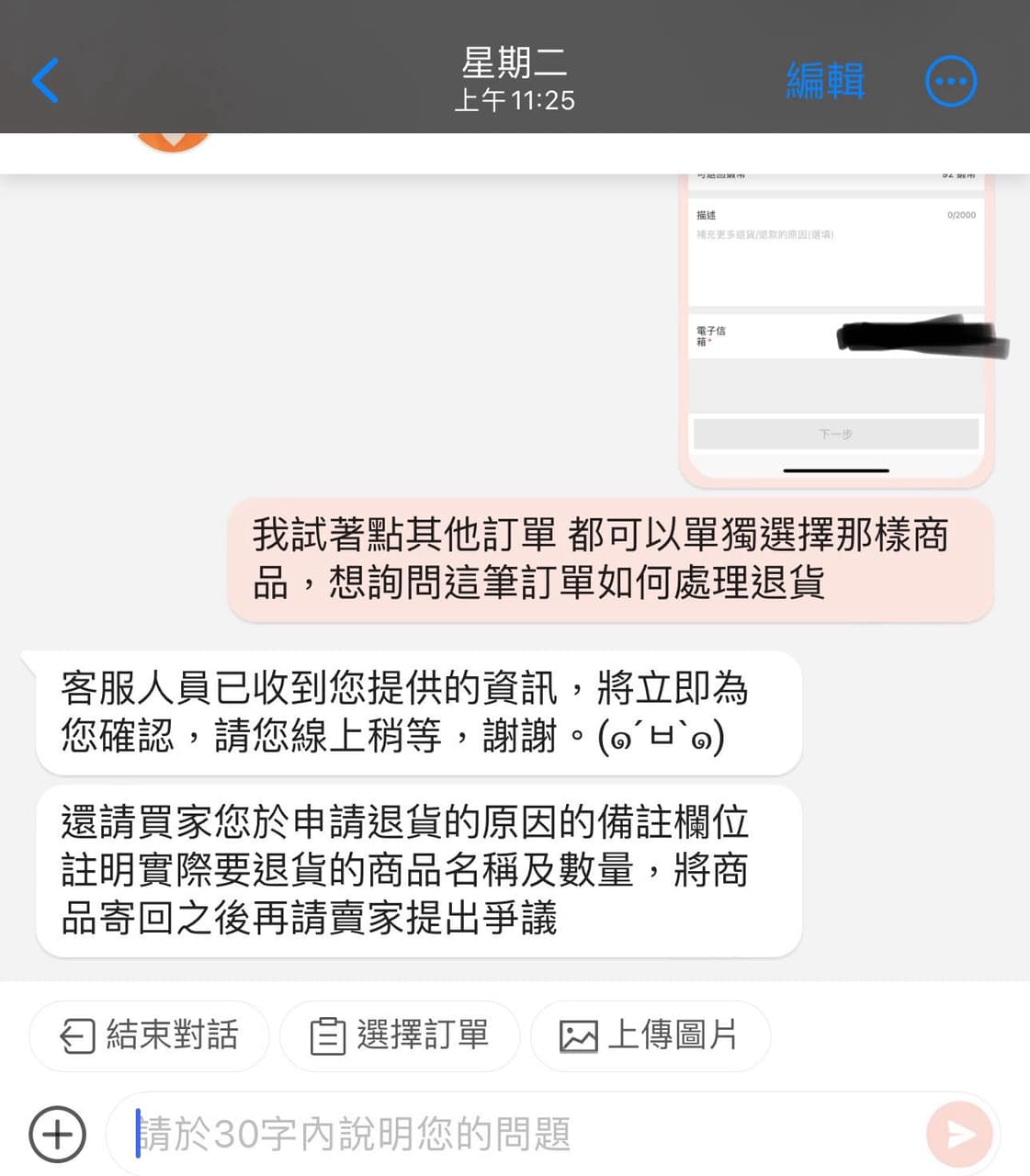Screen dimensions: 1030x1176
Task: Tap 上傳圖片 to upload a picture
Action: [x=650, y=1035]
